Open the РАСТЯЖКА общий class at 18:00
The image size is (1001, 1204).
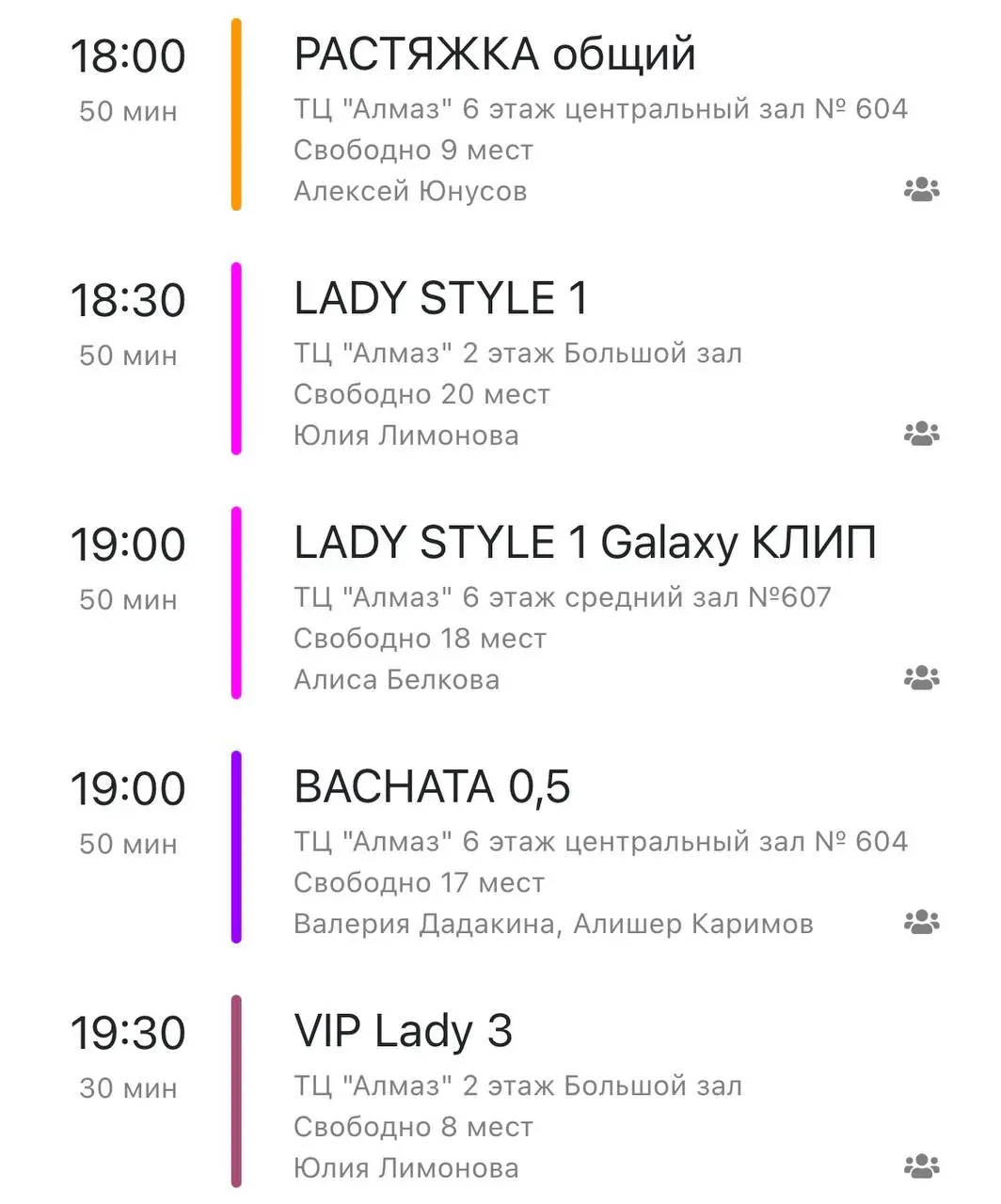click(494, 55)
